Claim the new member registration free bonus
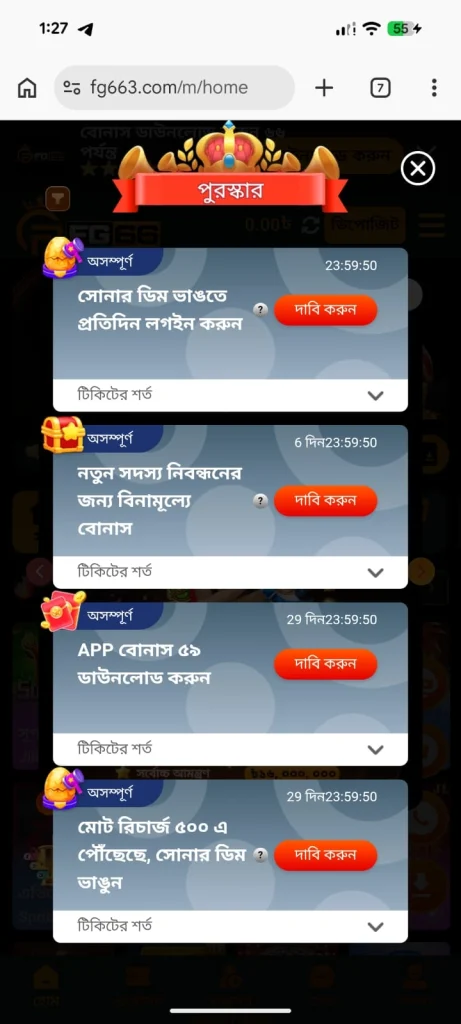Image resolution: width=461 pixels, height=1024 pixels. point(325,500)
